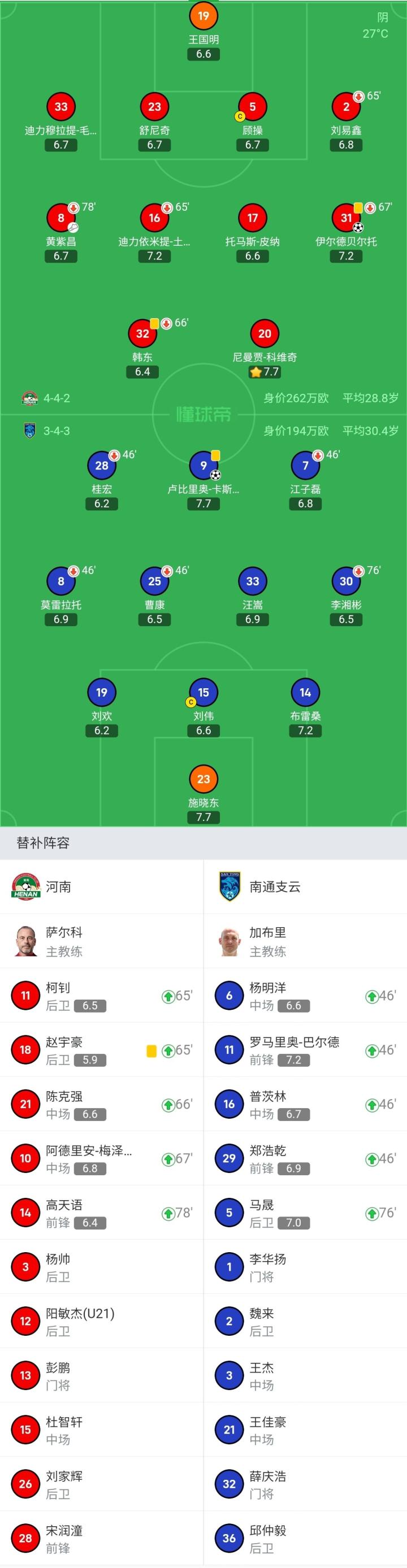407x1568 pixels.
Task: Open bench player 邱仲毅's row
Action: [305, 1539]
